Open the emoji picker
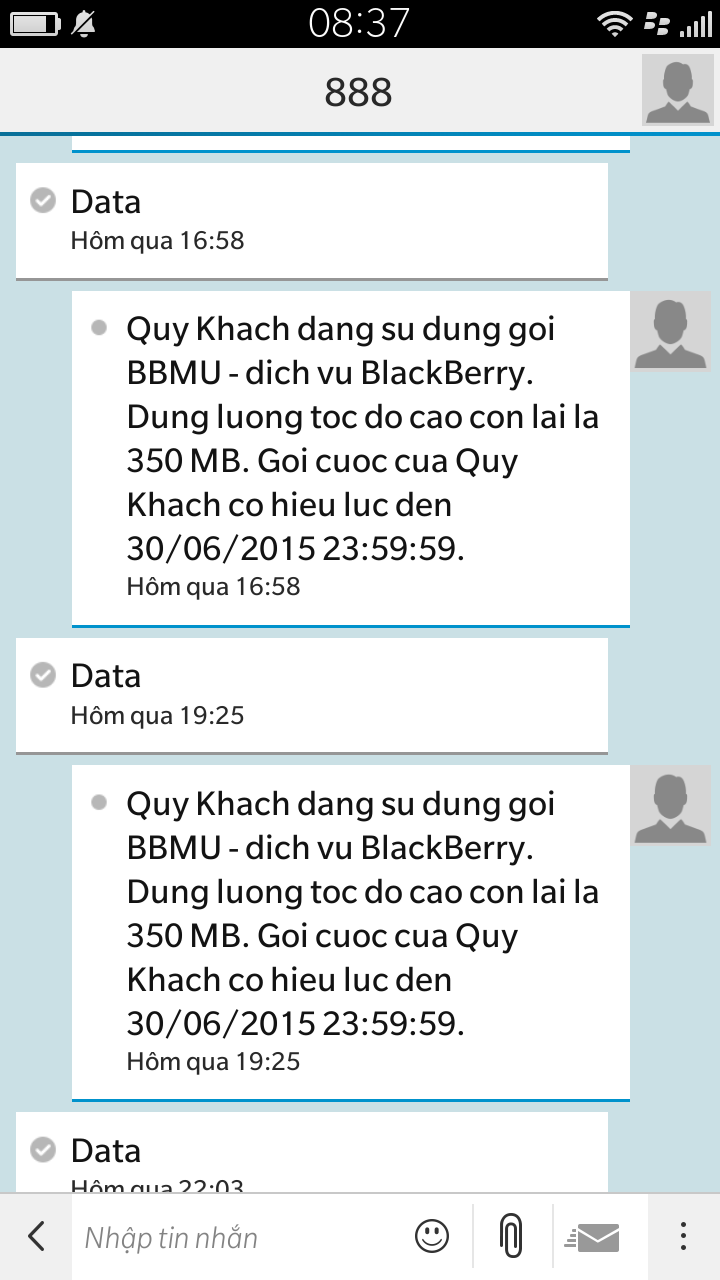 pyautogui.click(x=432, y=1237)
